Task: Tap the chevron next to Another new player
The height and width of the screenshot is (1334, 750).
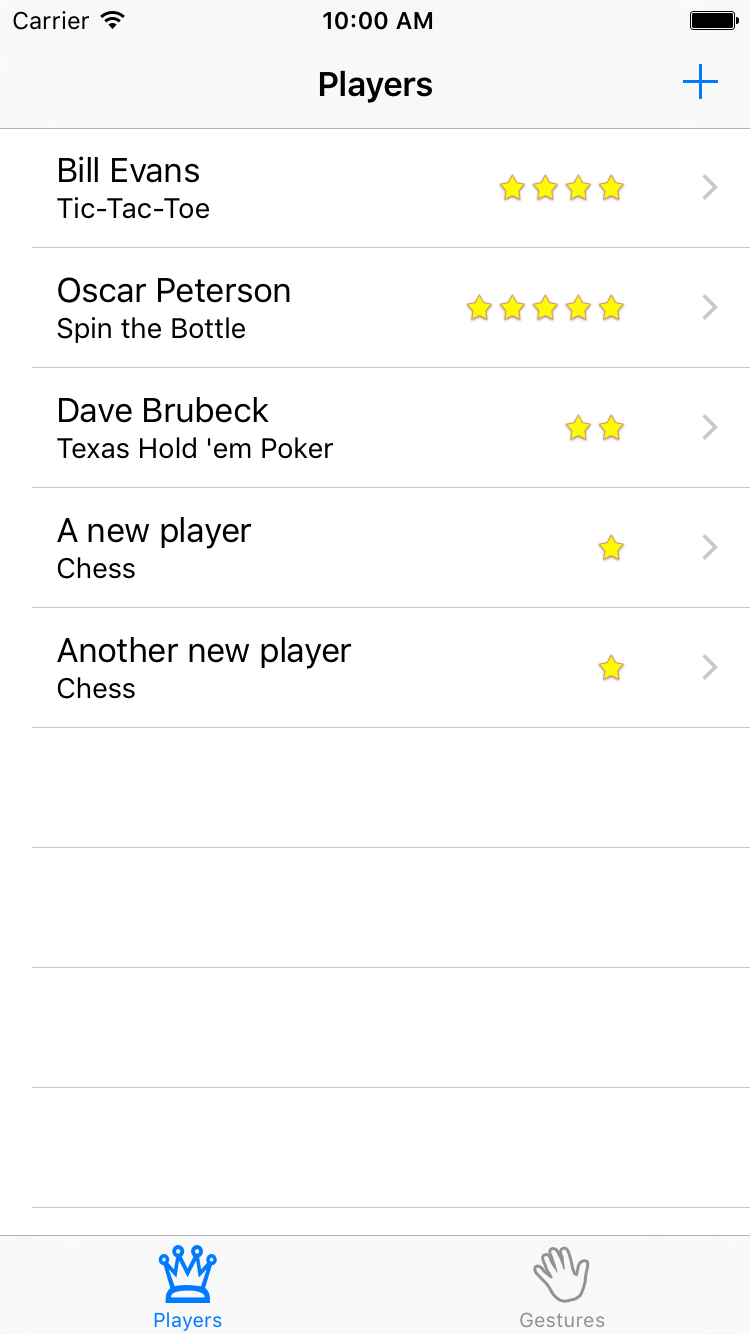Action: [709, 667]
